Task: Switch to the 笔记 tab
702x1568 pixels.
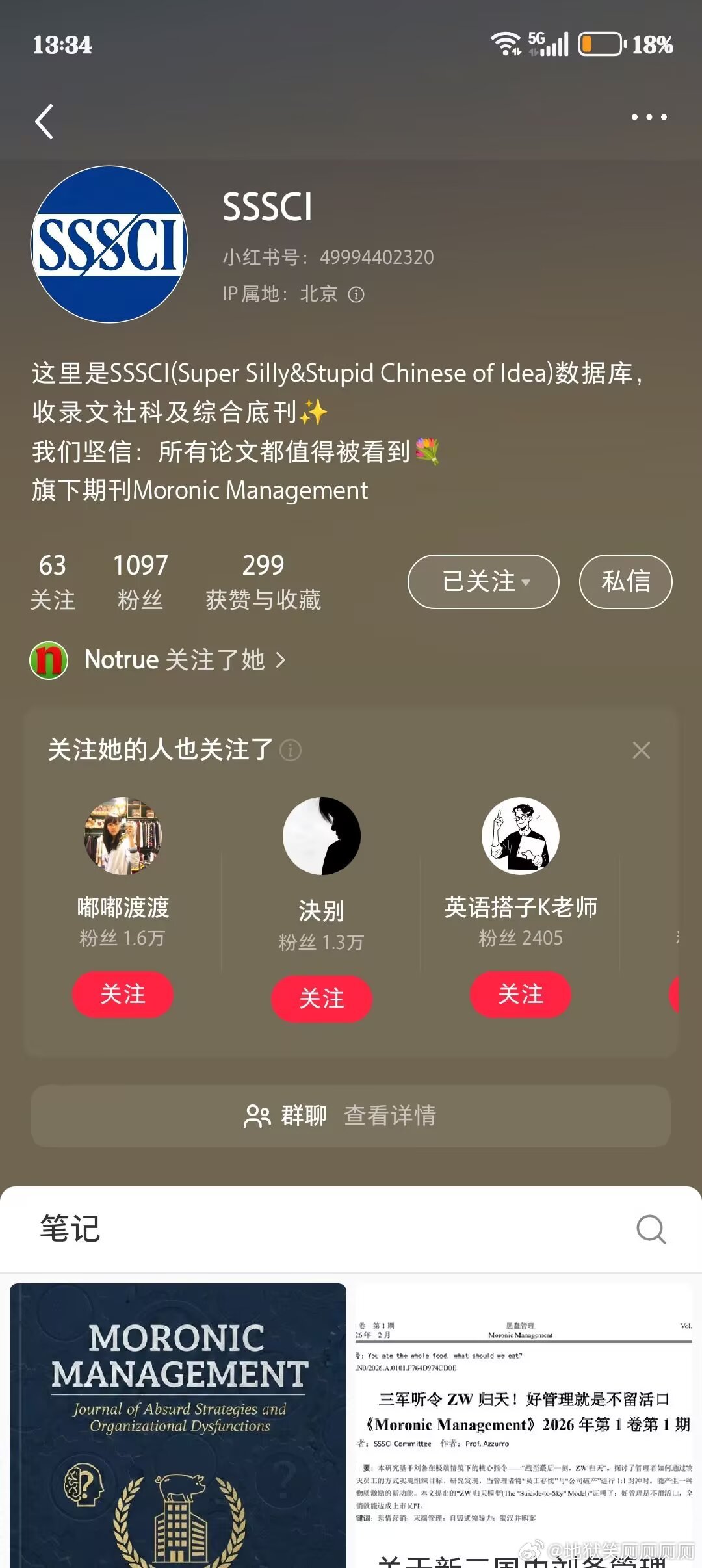Action: click(x=69, y=1229)
